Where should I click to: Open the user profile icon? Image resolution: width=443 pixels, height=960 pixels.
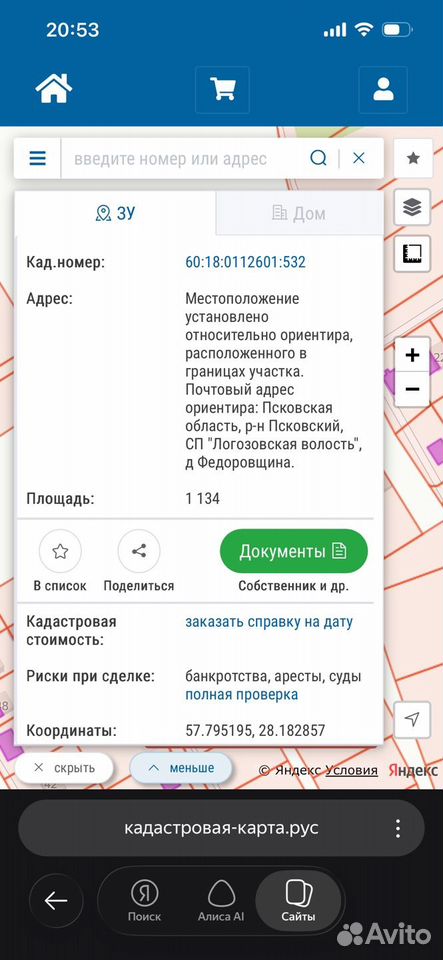point(383,89)
